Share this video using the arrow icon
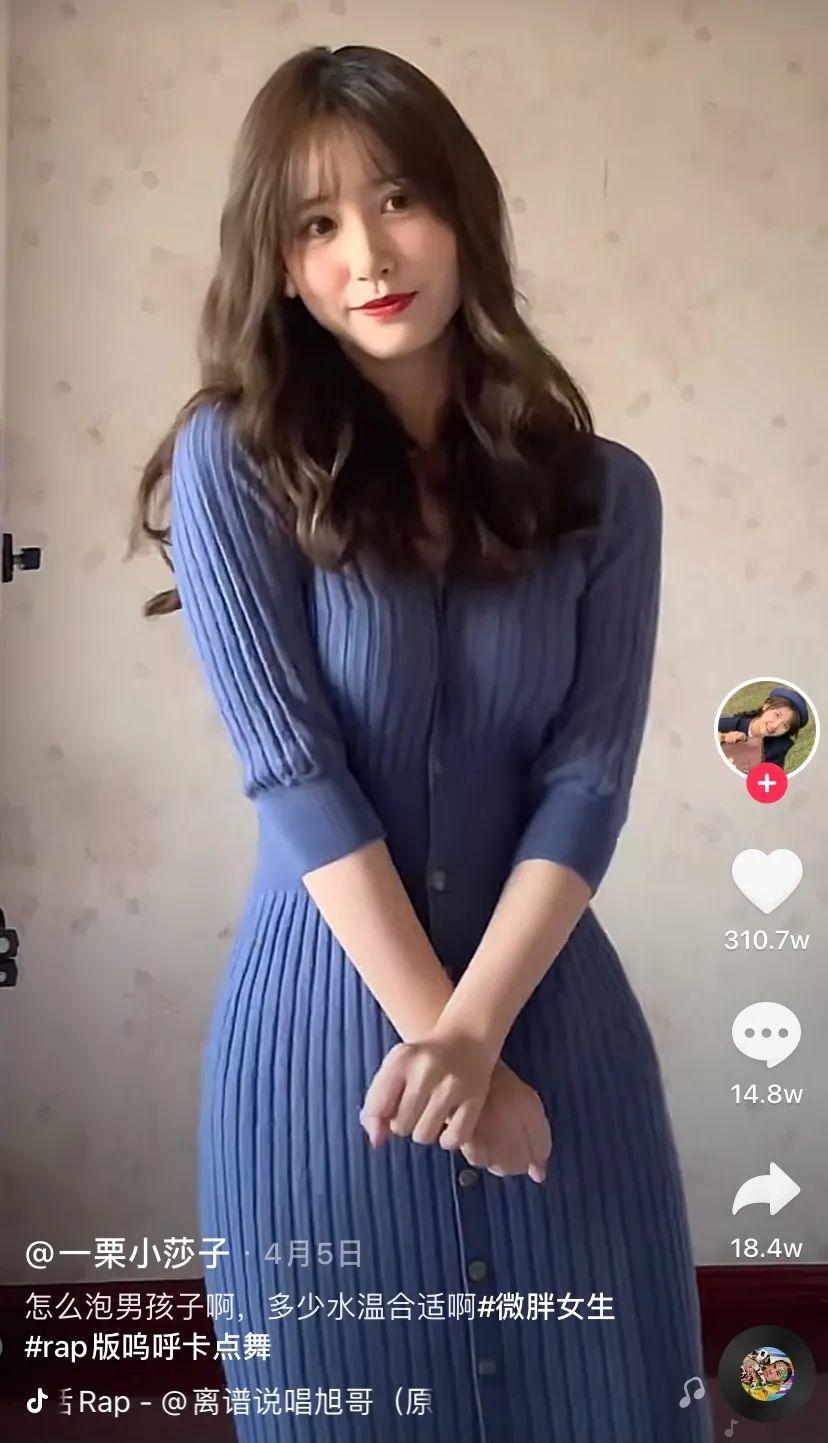Viewport: 828px width, 1443px height. pyautogui.click(x=766, y=1190)
